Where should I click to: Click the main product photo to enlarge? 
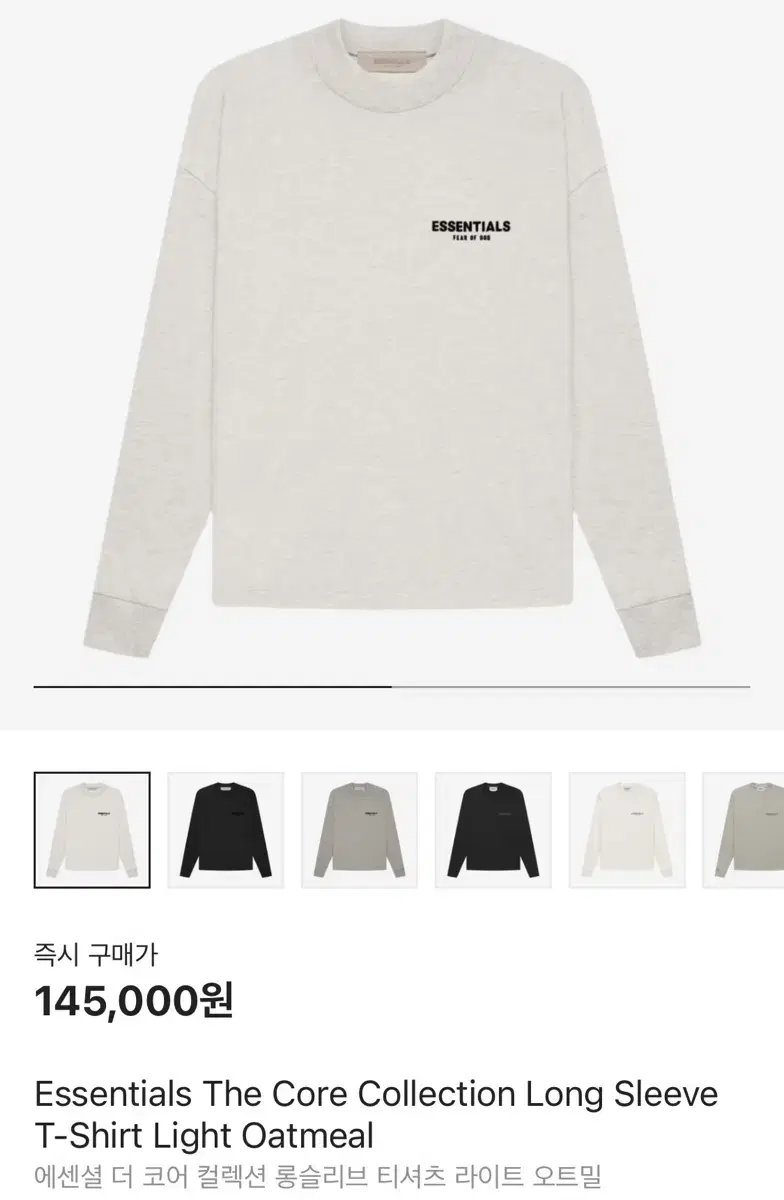pos(390,350)
